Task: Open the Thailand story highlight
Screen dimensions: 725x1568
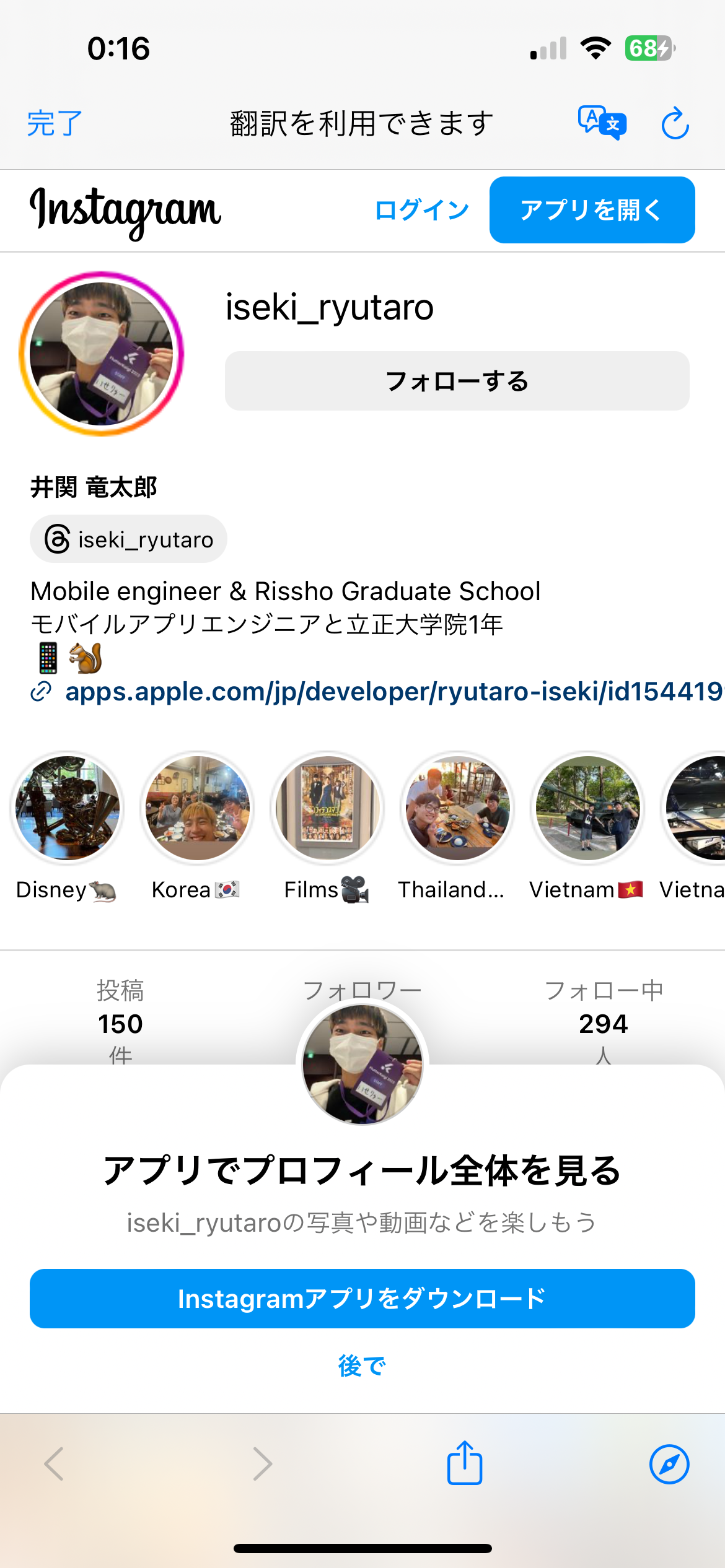Action: pos(457,808)
